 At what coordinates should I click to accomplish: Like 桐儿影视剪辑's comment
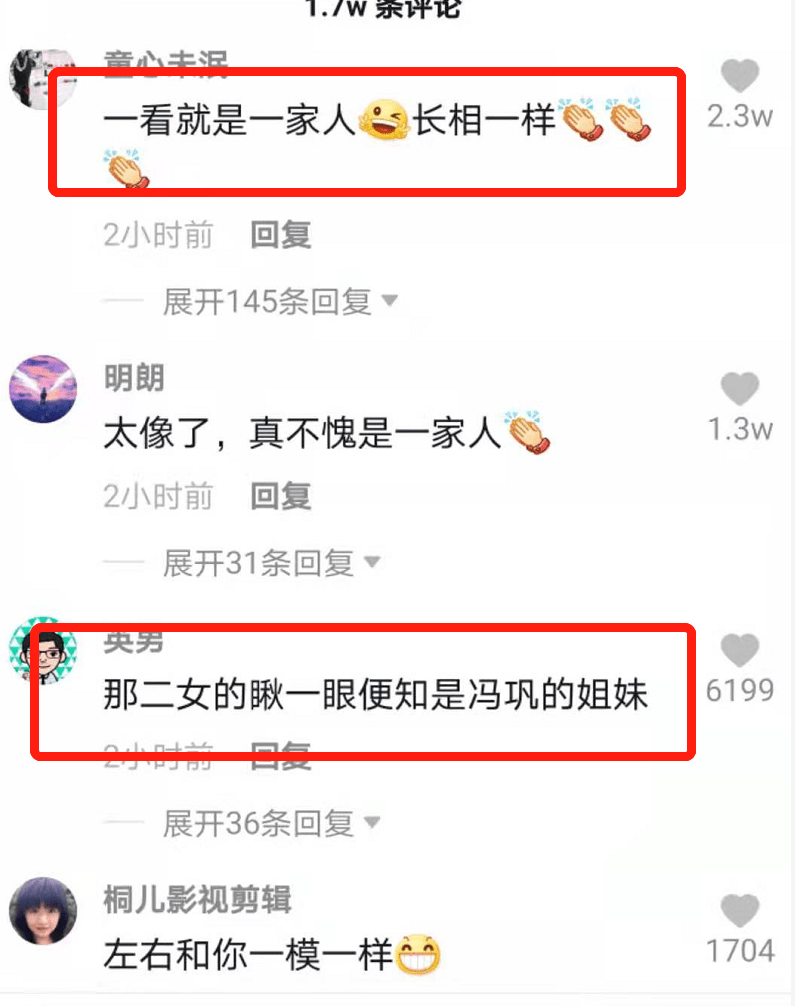(x=740, y=911)
